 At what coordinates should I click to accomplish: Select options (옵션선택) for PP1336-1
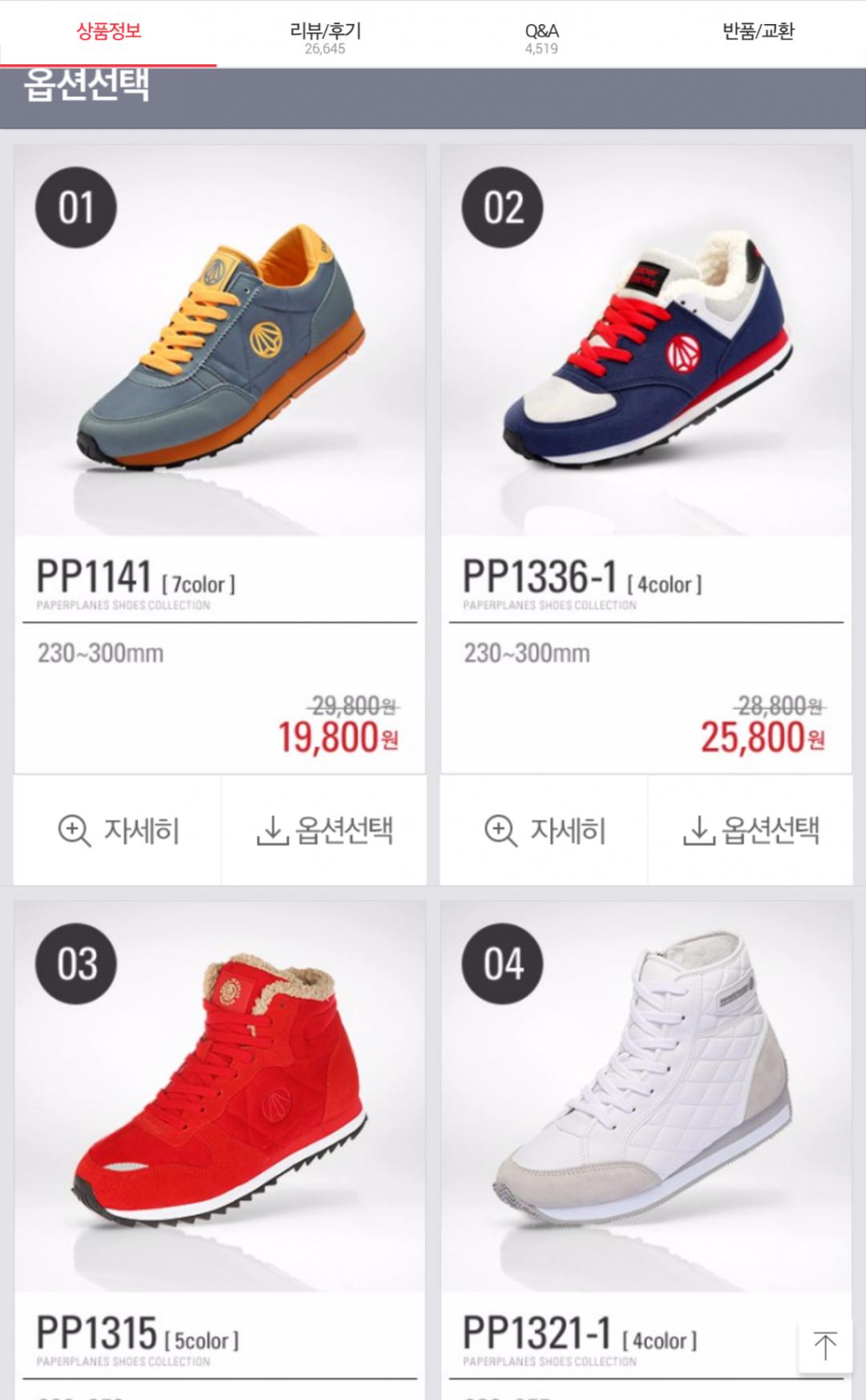point(751,830)
